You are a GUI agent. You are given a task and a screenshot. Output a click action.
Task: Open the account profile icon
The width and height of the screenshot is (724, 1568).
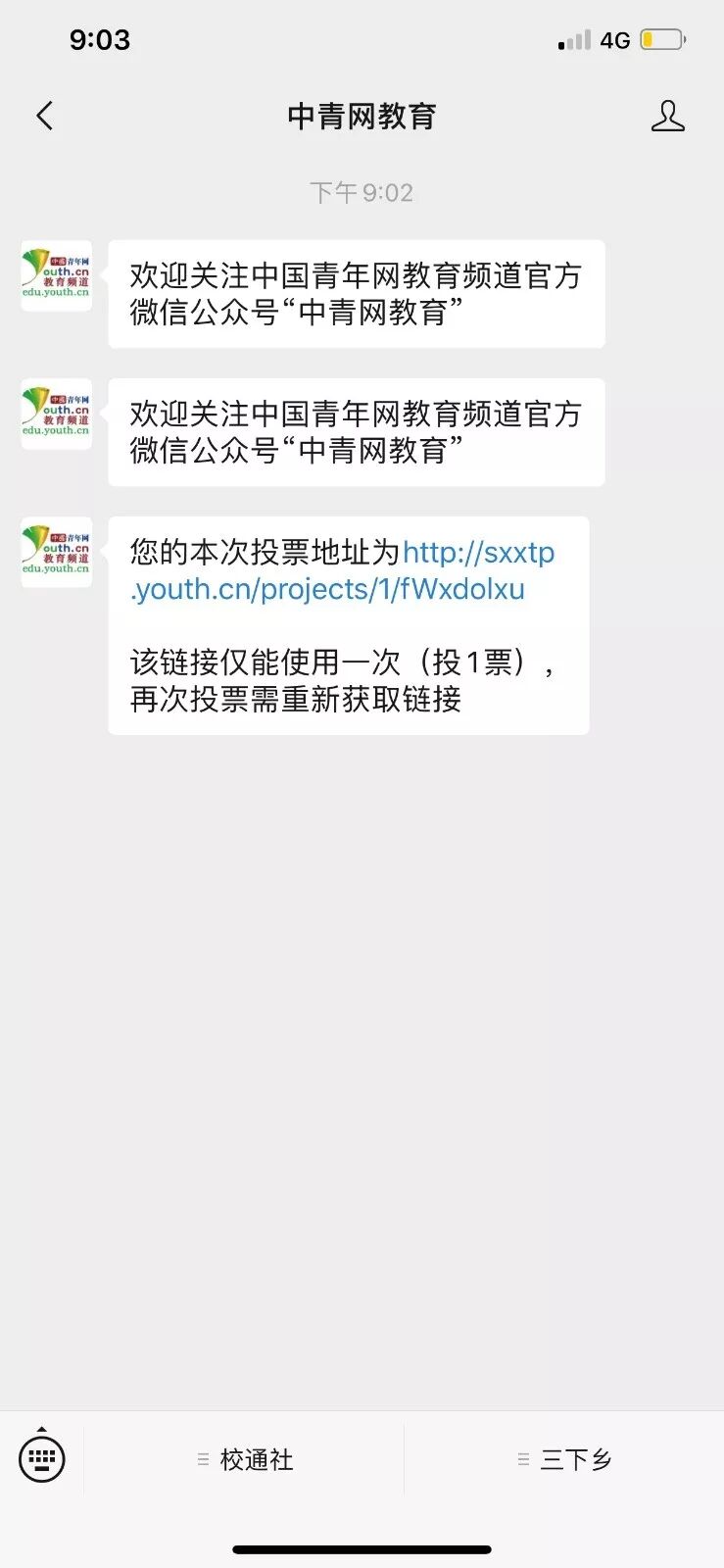point(667,116)
